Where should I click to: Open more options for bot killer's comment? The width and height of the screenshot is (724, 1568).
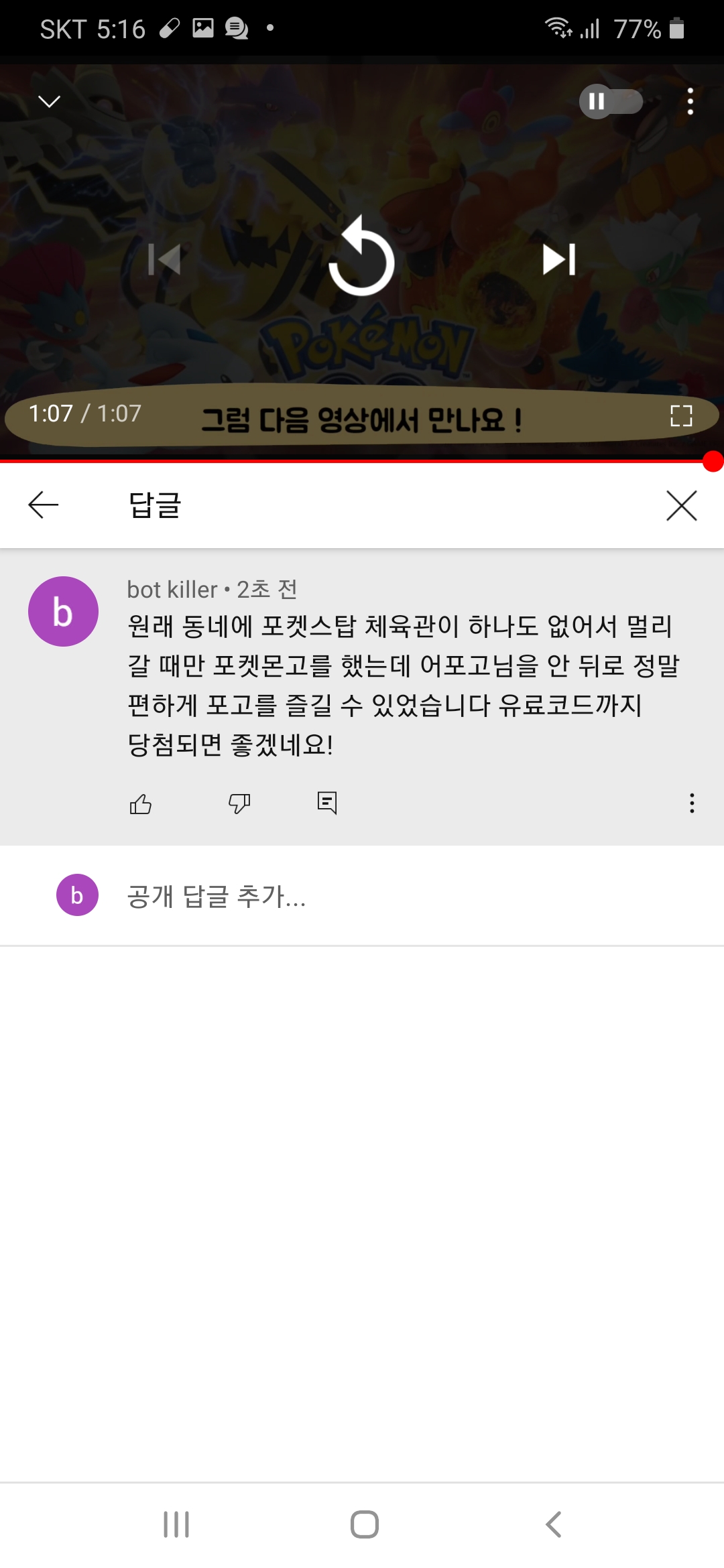[x=692, y=803]
